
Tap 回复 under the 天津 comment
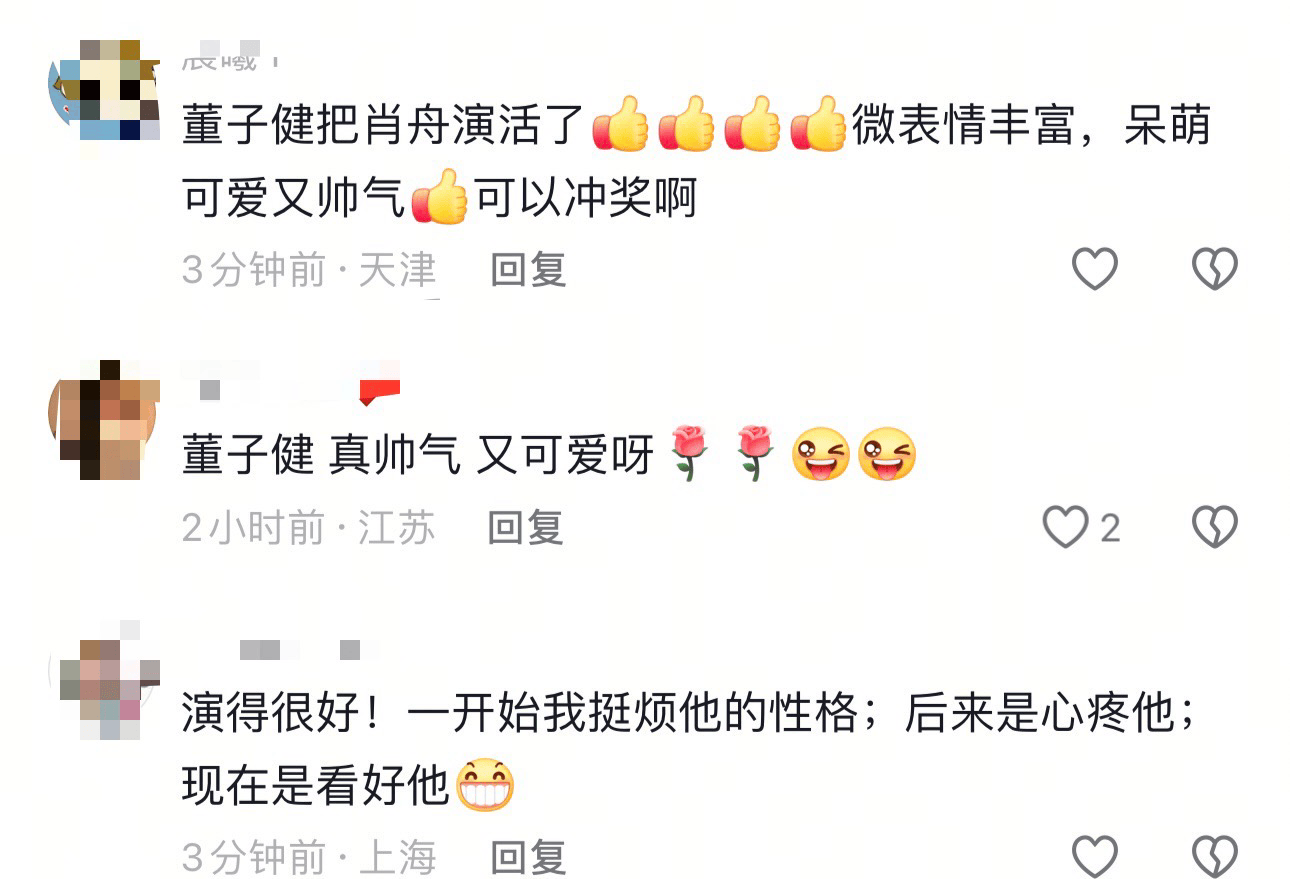pyautogui.click(x=528, y=270)
